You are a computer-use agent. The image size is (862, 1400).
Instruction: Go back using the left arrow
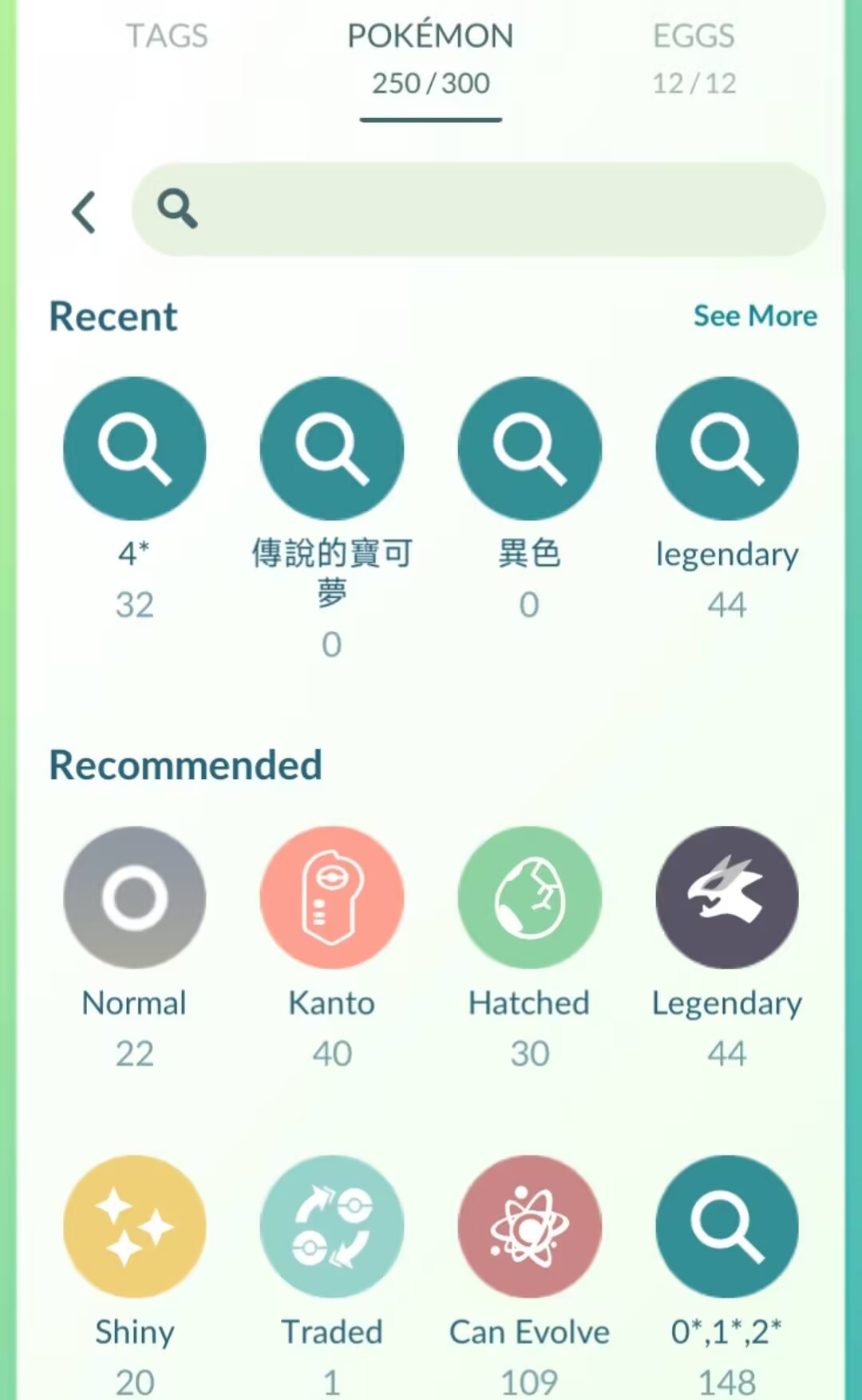pos(84,212)
